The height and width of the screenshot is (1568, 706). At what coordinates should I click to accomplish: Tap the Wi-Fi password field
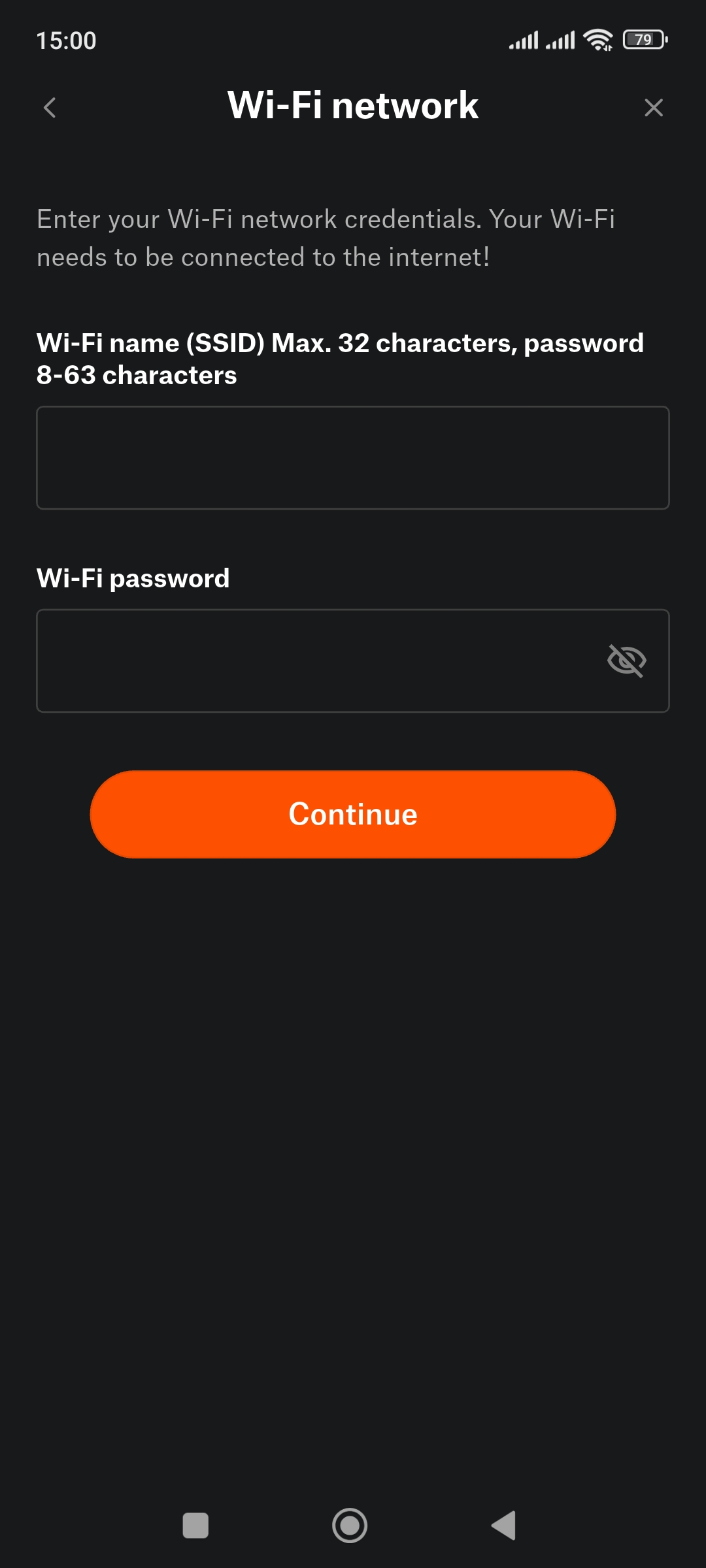tap(314, 661)
